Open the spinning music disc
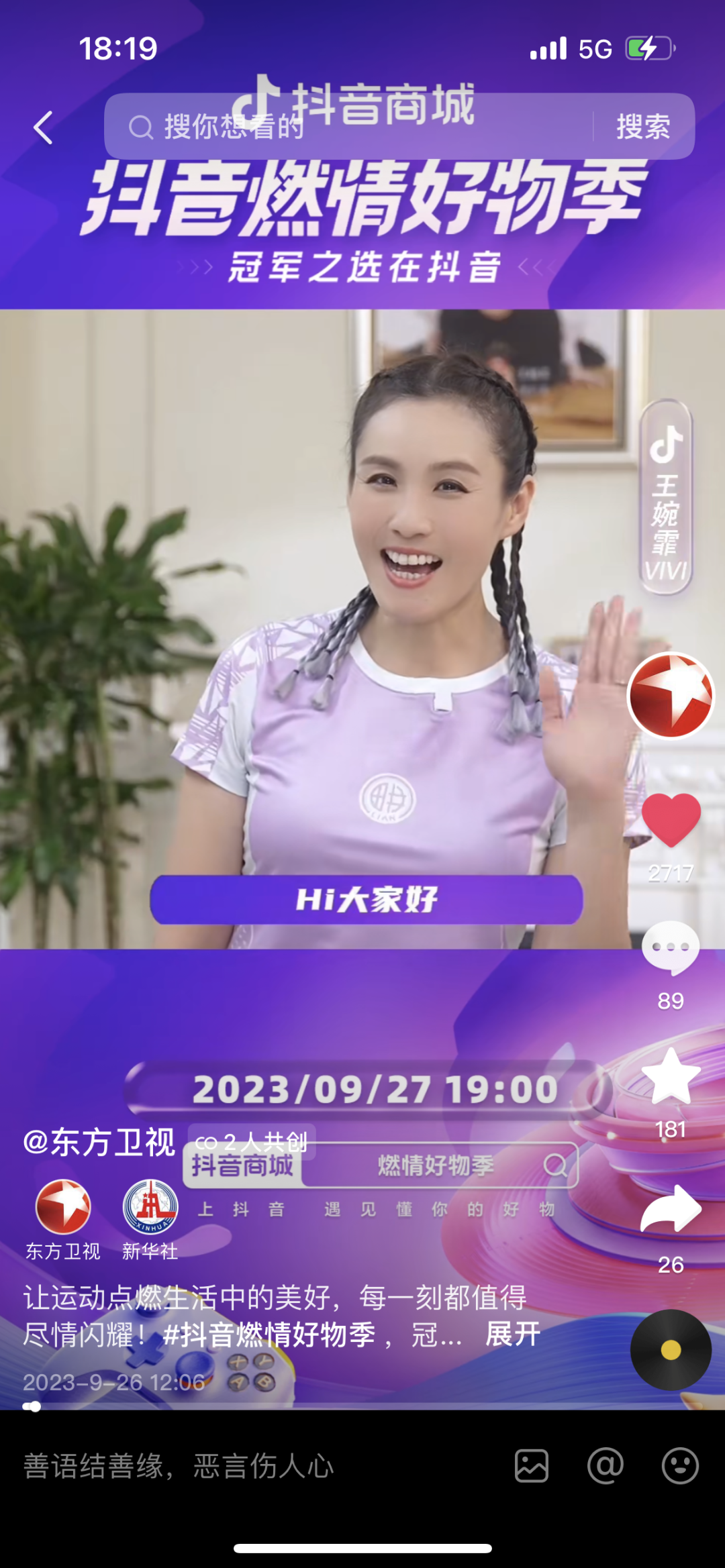The height and width of the screenshot is (1568, 725). [x=671, y=1350]
